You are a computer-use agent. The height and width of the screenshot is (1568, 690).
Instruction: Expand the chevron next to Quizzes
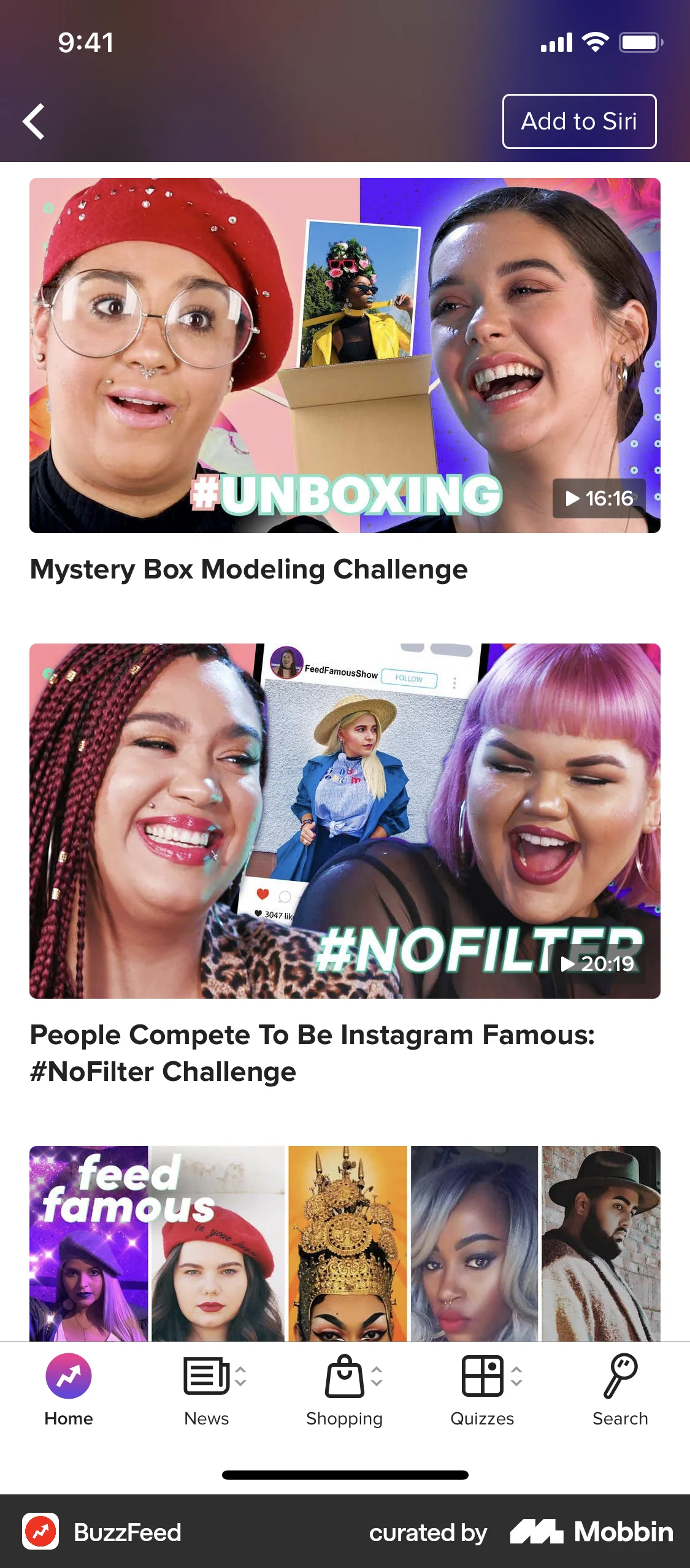pos(516,1375)
